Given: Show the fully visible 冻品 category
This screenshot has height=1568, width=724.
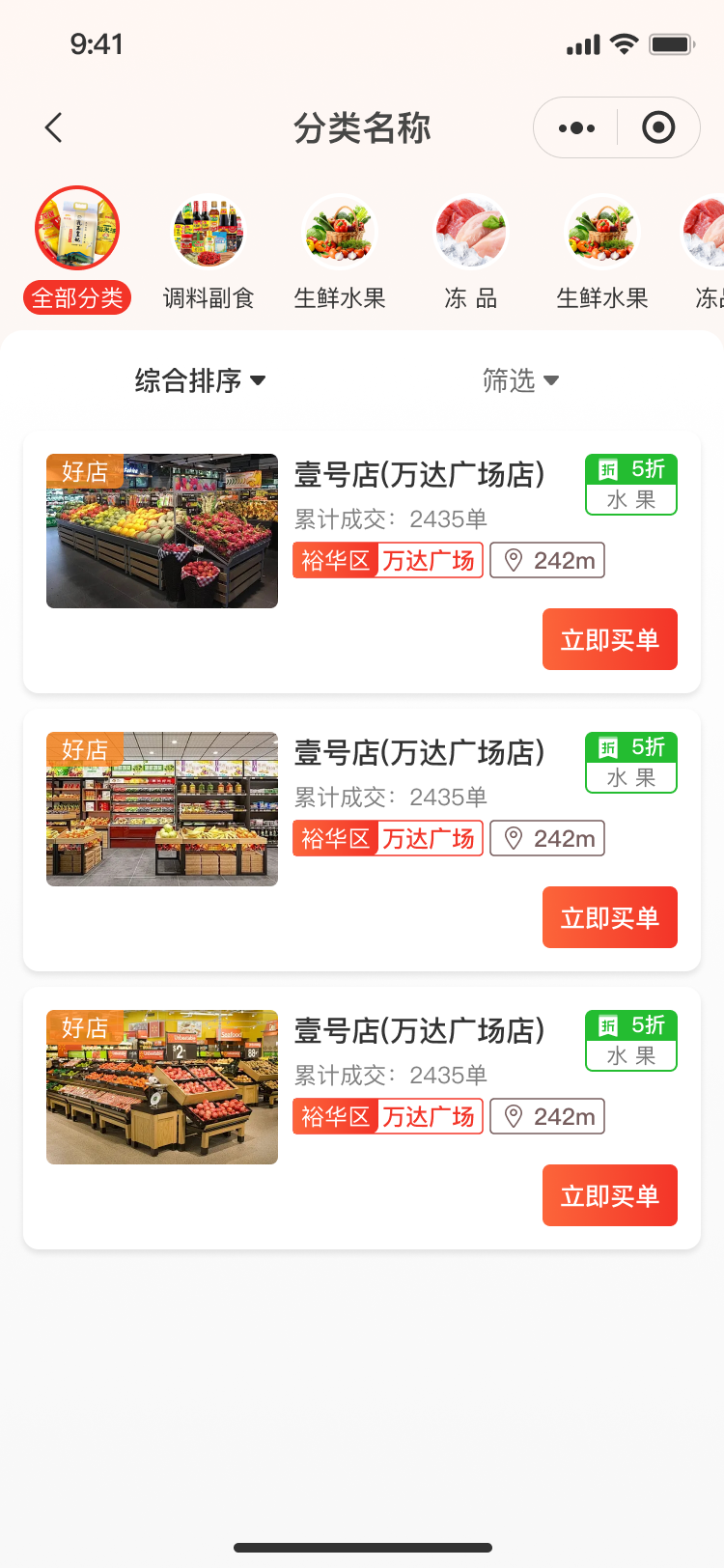Looking at the screenshot, I should [x=471, y=249].
